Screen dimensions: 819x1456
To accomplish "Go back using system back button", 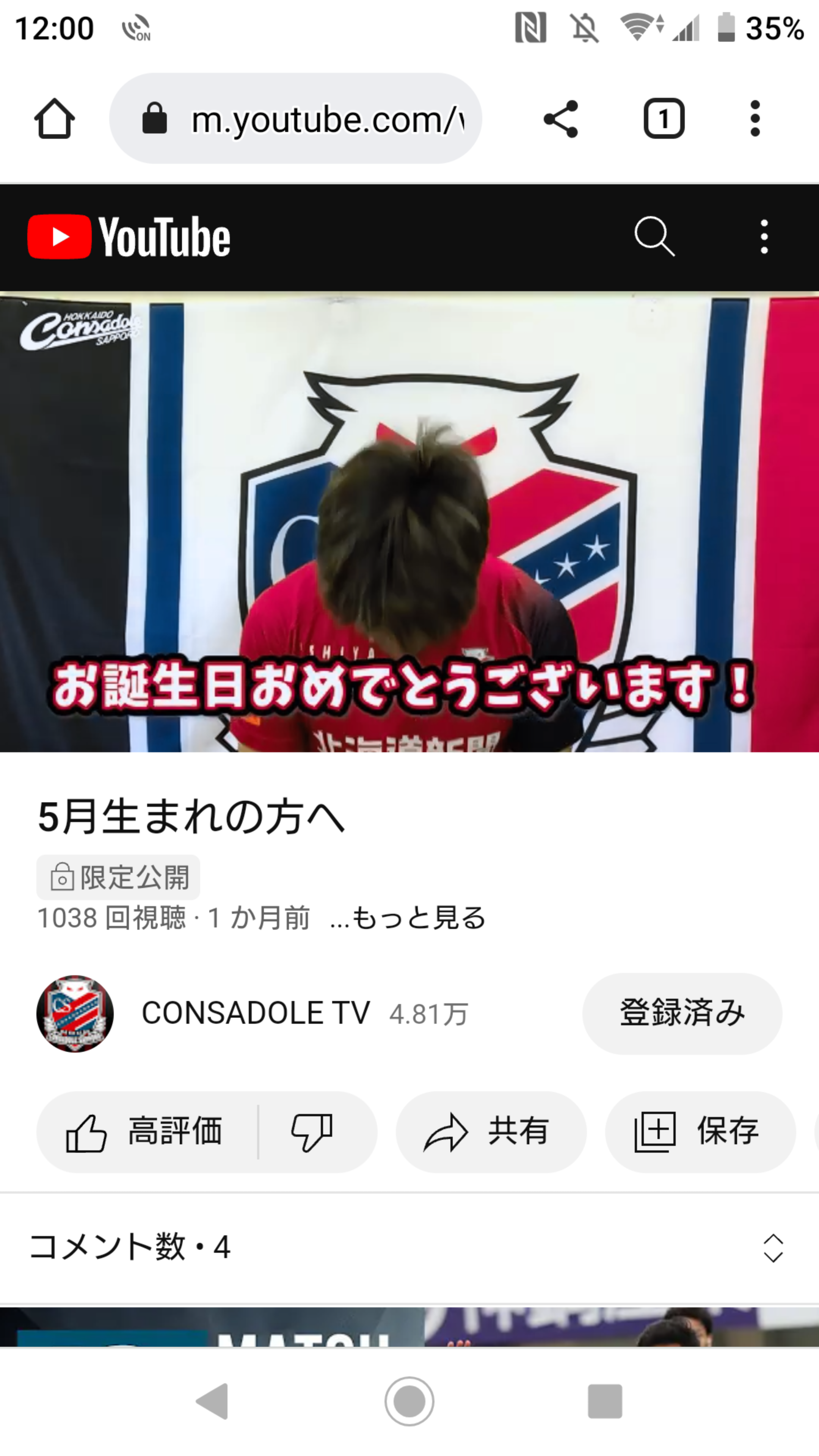I will (212, 1401).
